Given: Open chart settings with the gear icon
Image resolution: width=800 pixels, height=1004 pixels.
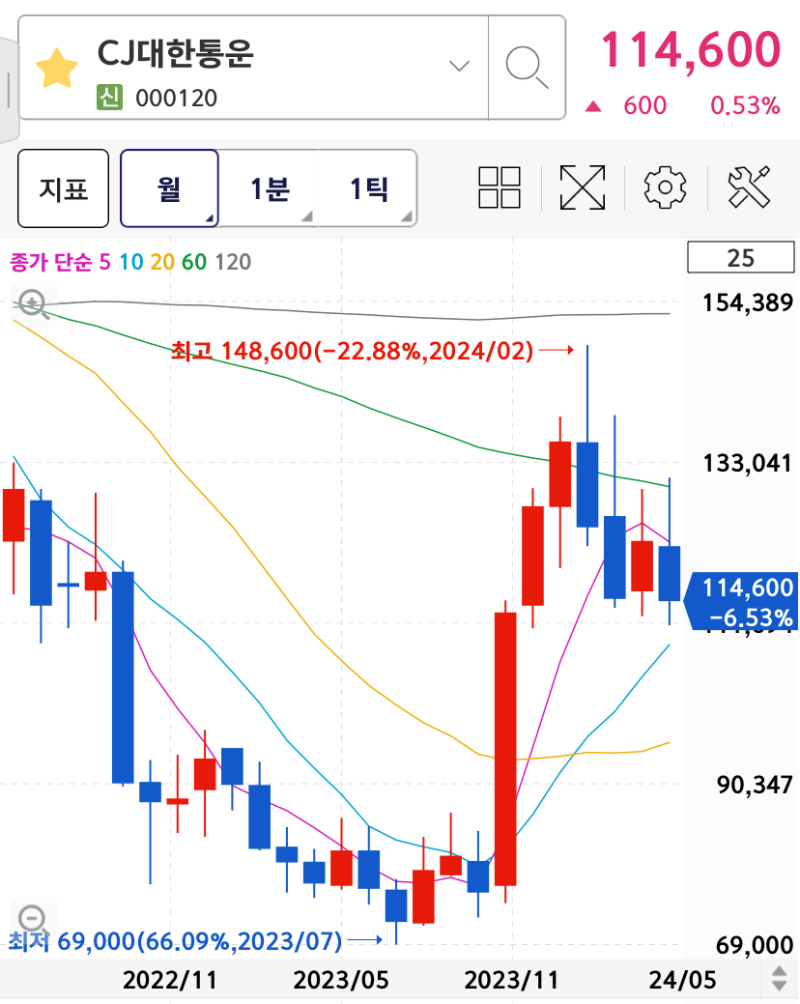Looking at the screenshot, I should coord(664,187).
